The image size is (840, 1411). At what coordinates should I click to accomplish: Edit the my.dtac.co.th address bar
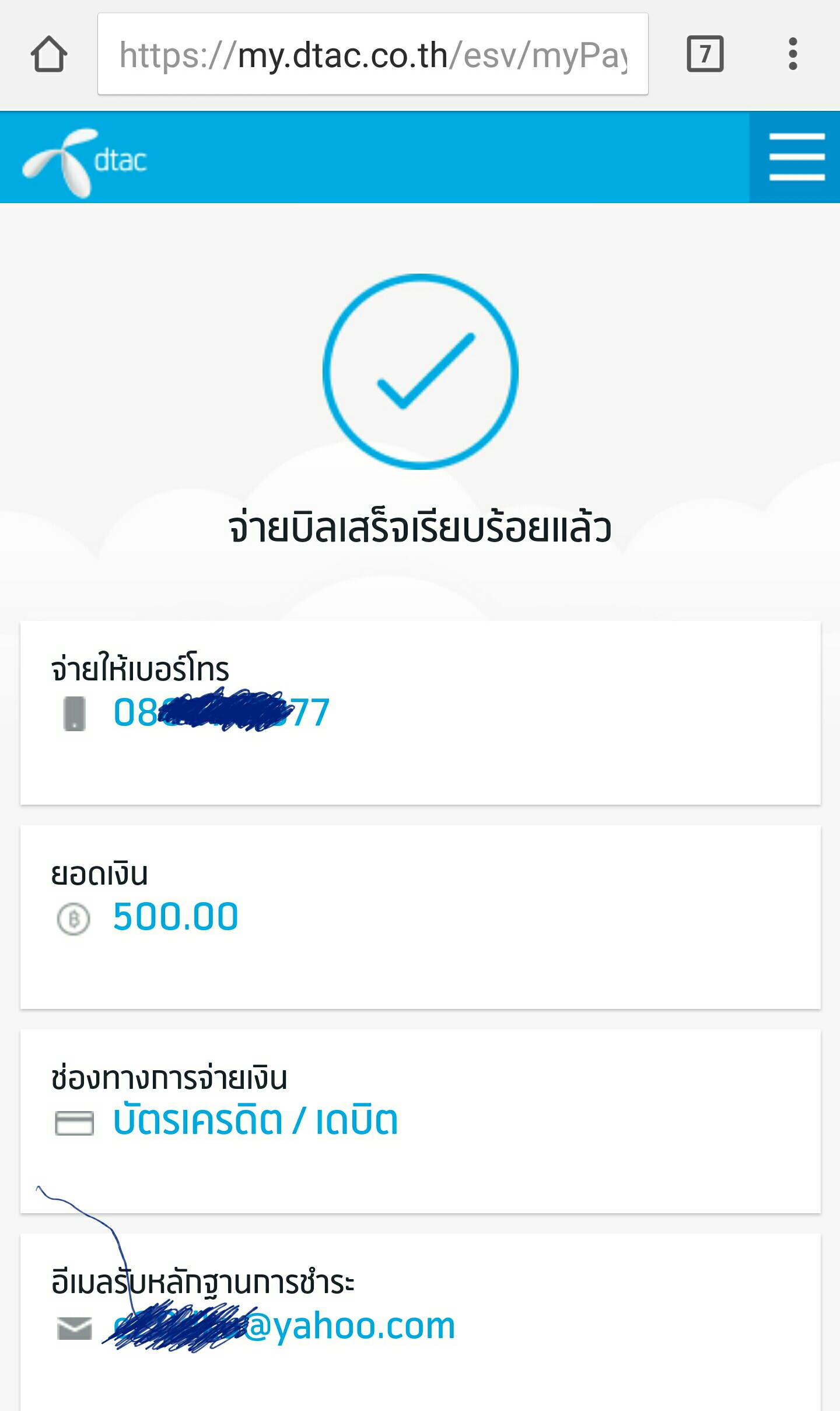click(373, 54)
